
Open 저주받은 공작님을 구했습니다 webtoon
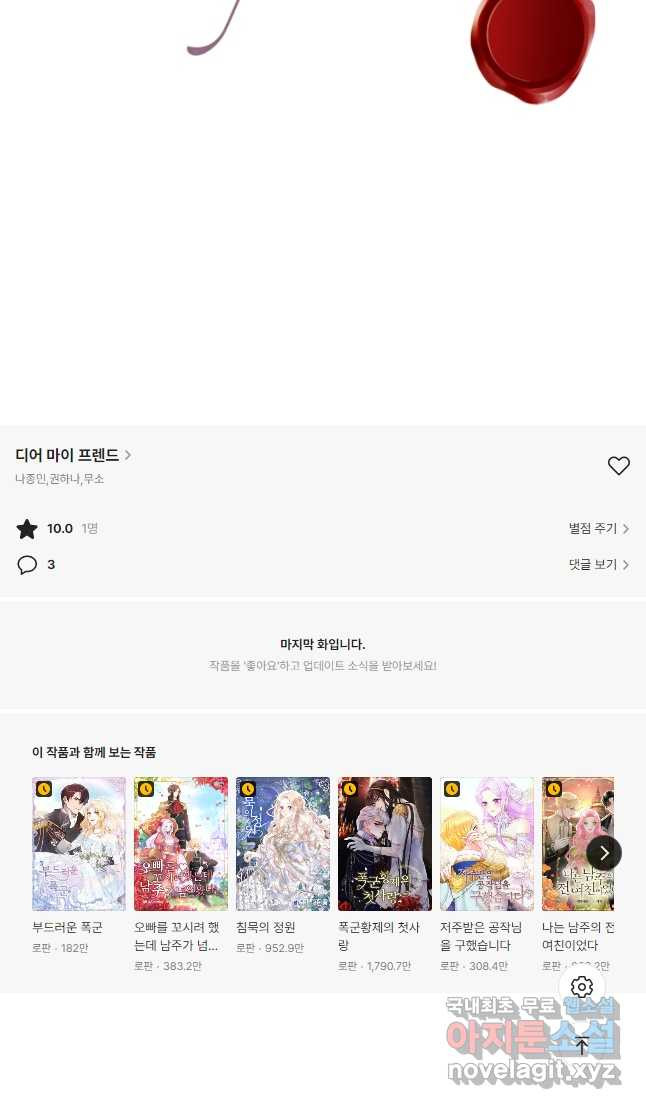click(x=487, y=844)
